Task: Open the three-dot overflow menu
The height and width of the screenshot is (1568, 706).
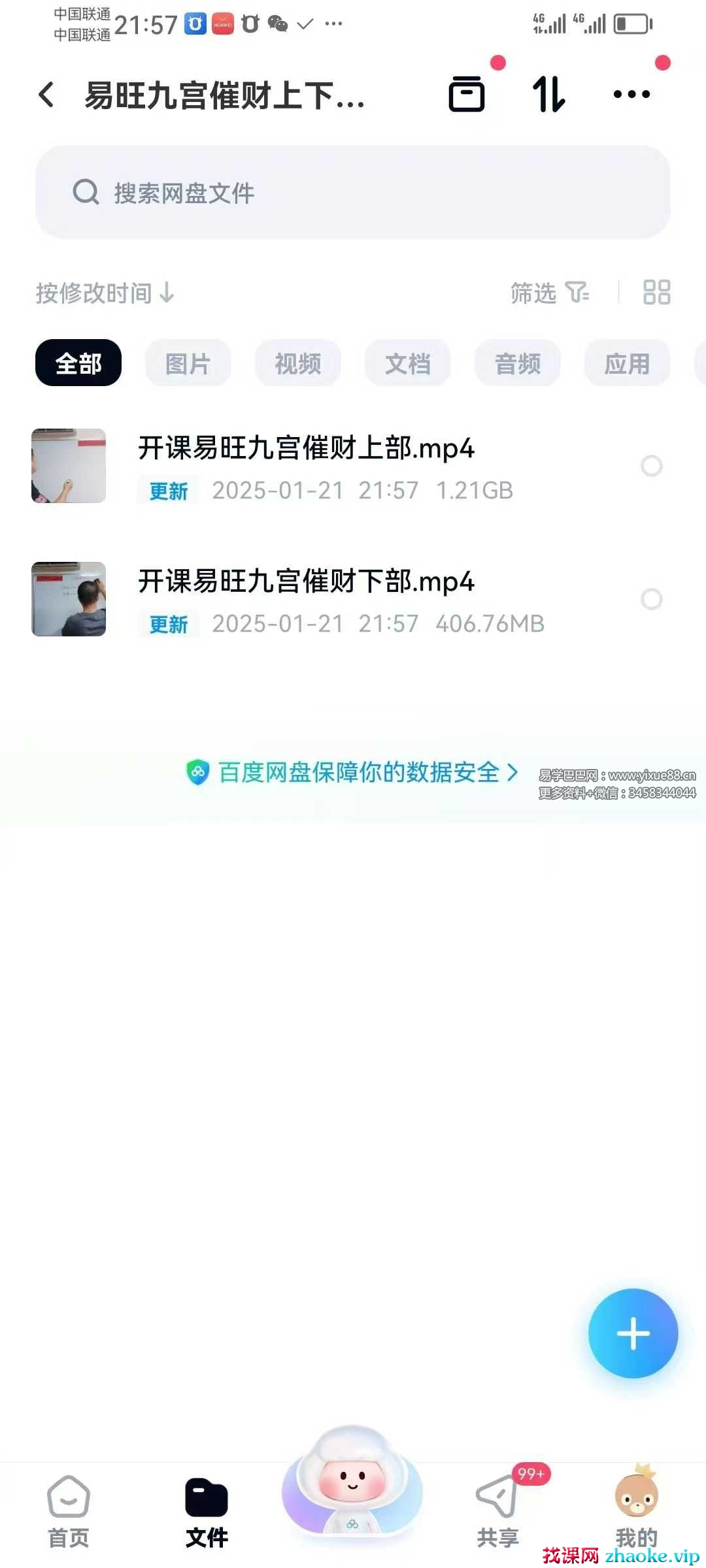Action: point(631,95)
